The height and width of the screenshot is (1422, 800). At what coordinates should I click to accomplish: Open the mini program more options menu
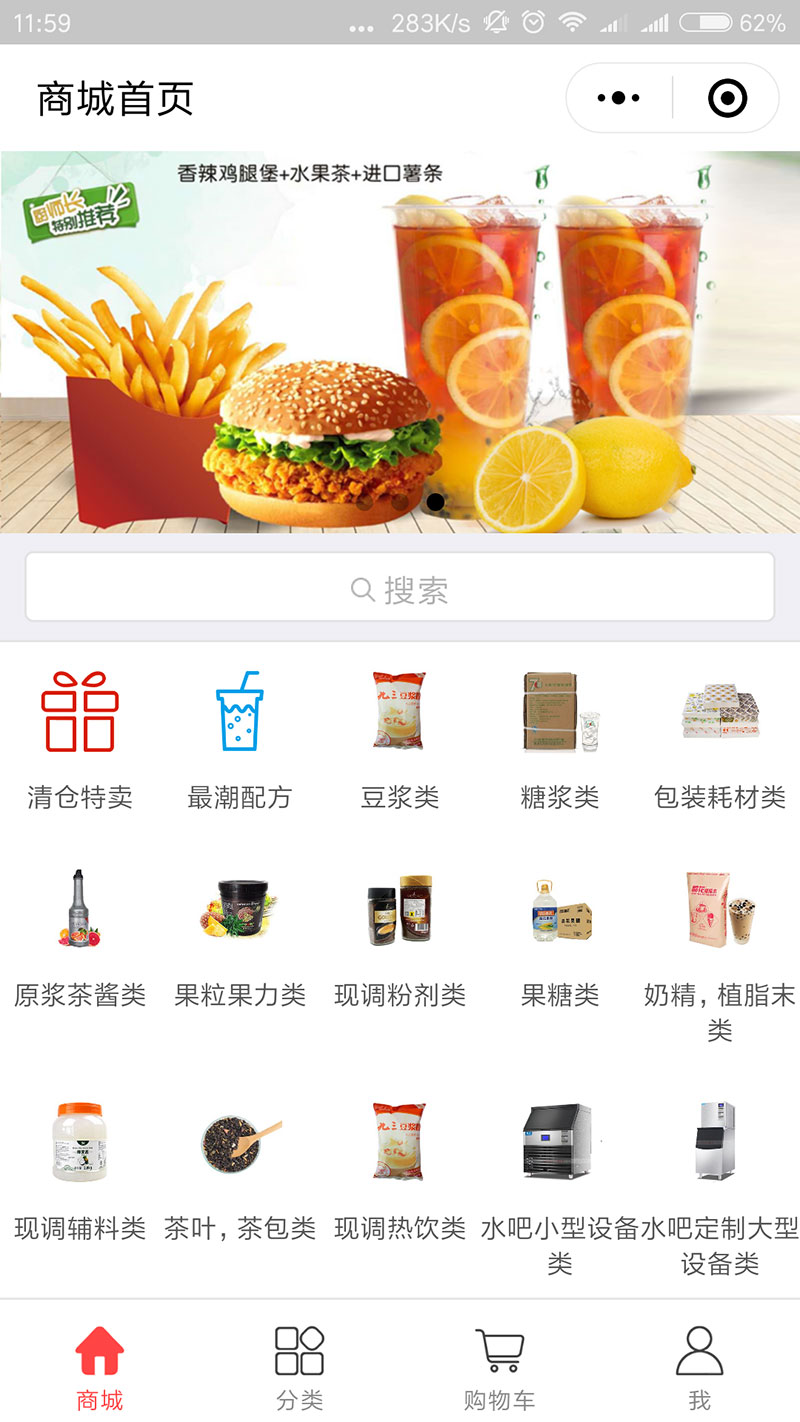tap(619, 98)
